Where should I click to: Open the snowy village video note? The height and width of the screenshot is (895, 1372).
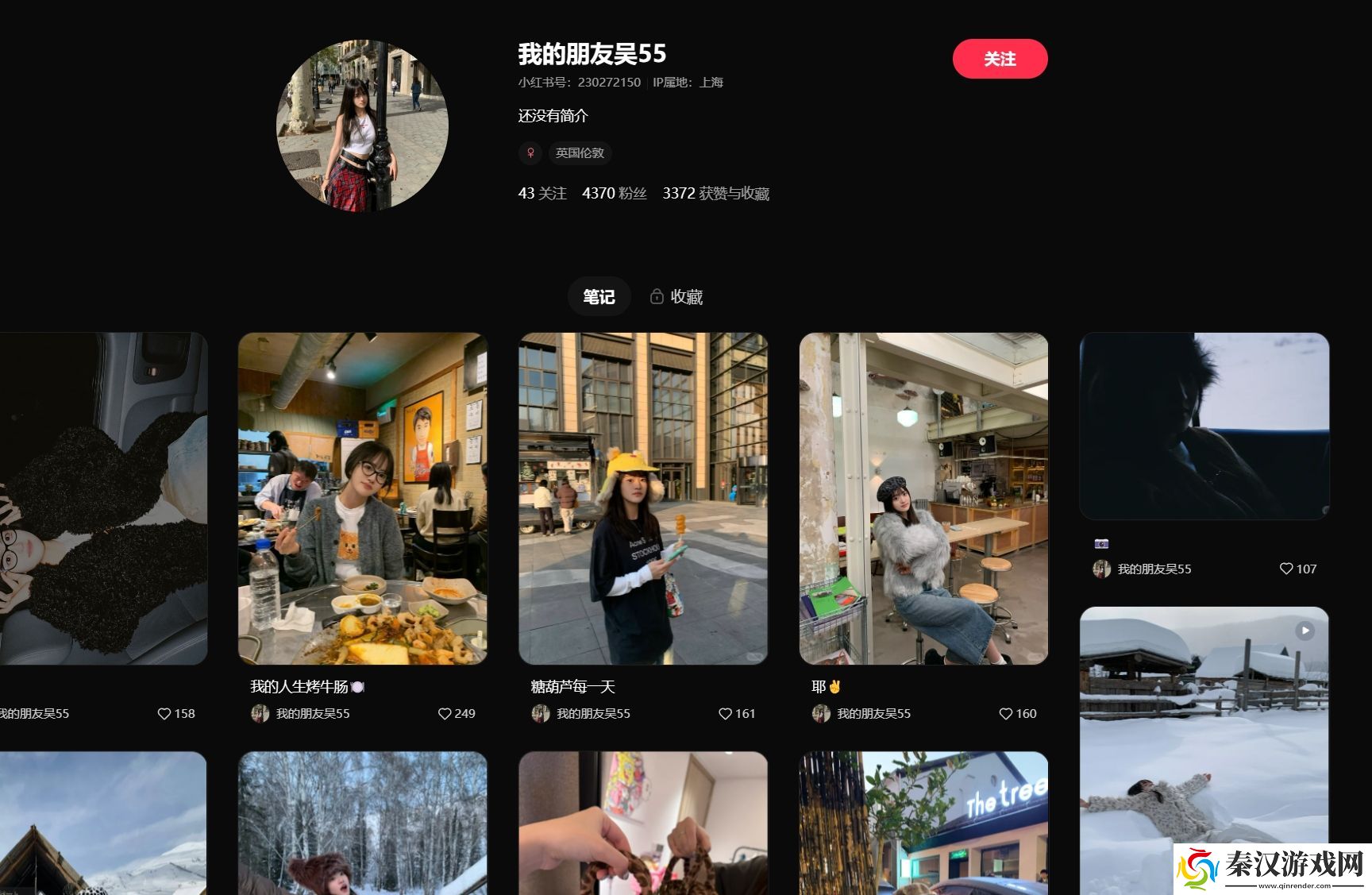click(1204, 746)
